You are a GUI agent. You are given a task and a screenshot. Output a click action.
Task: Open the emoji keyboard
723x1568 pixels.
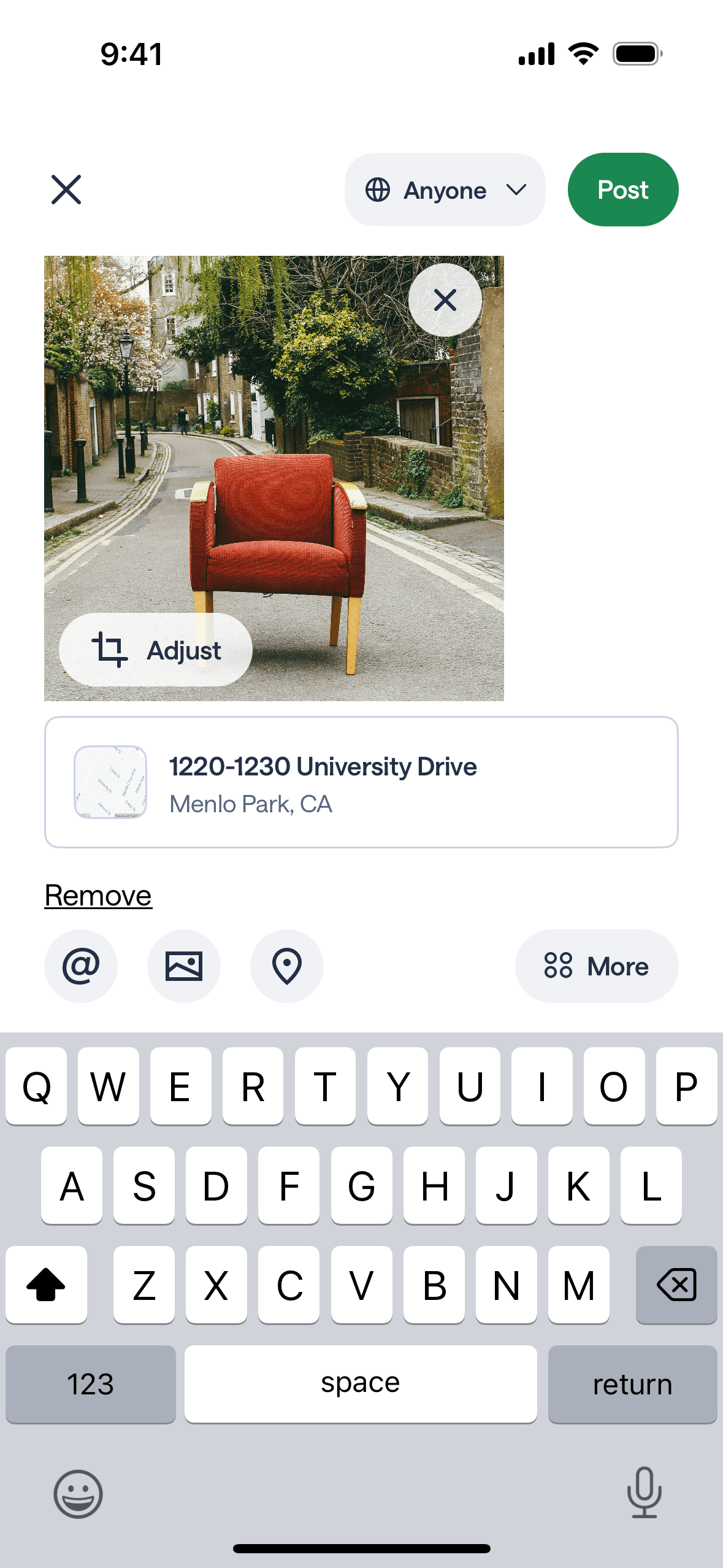tap(78, 1494)
